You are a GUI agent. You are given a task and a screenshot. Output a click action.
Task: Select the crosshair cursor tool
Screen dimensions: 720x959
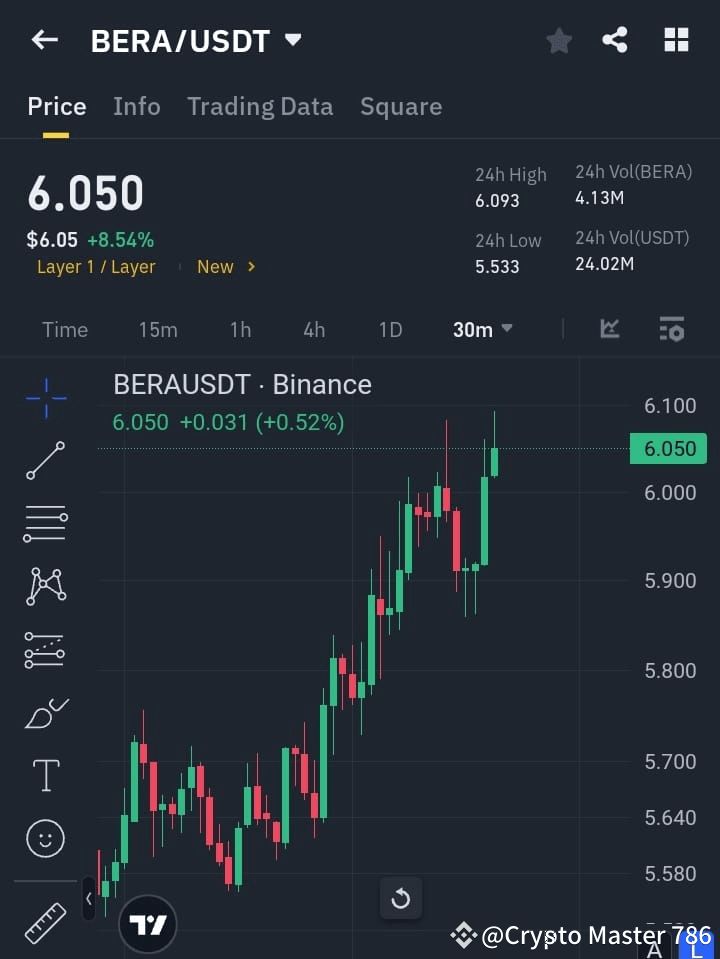[45, 398]
